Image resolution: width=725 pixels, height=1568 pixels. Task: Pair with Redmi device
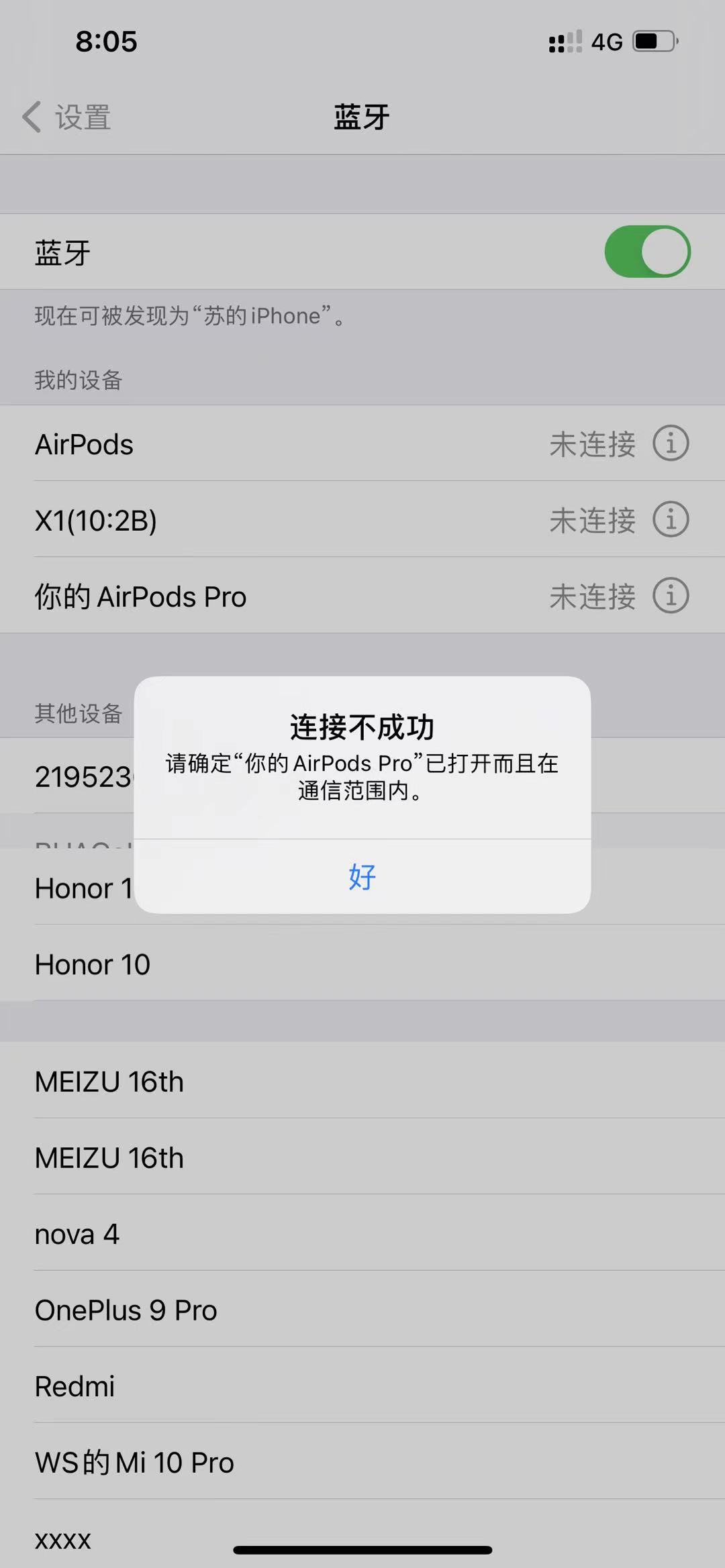[x=269, y=1386]
